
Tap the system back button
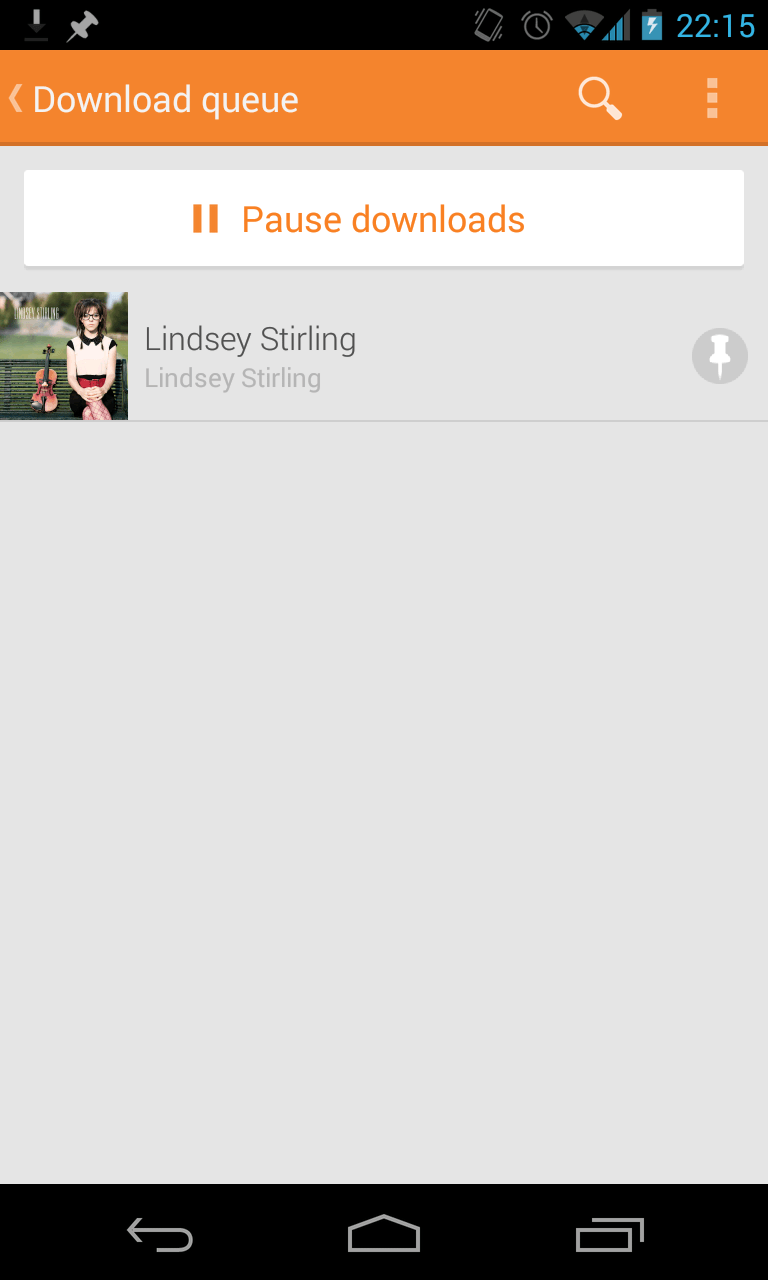[x=160, y=1234]
